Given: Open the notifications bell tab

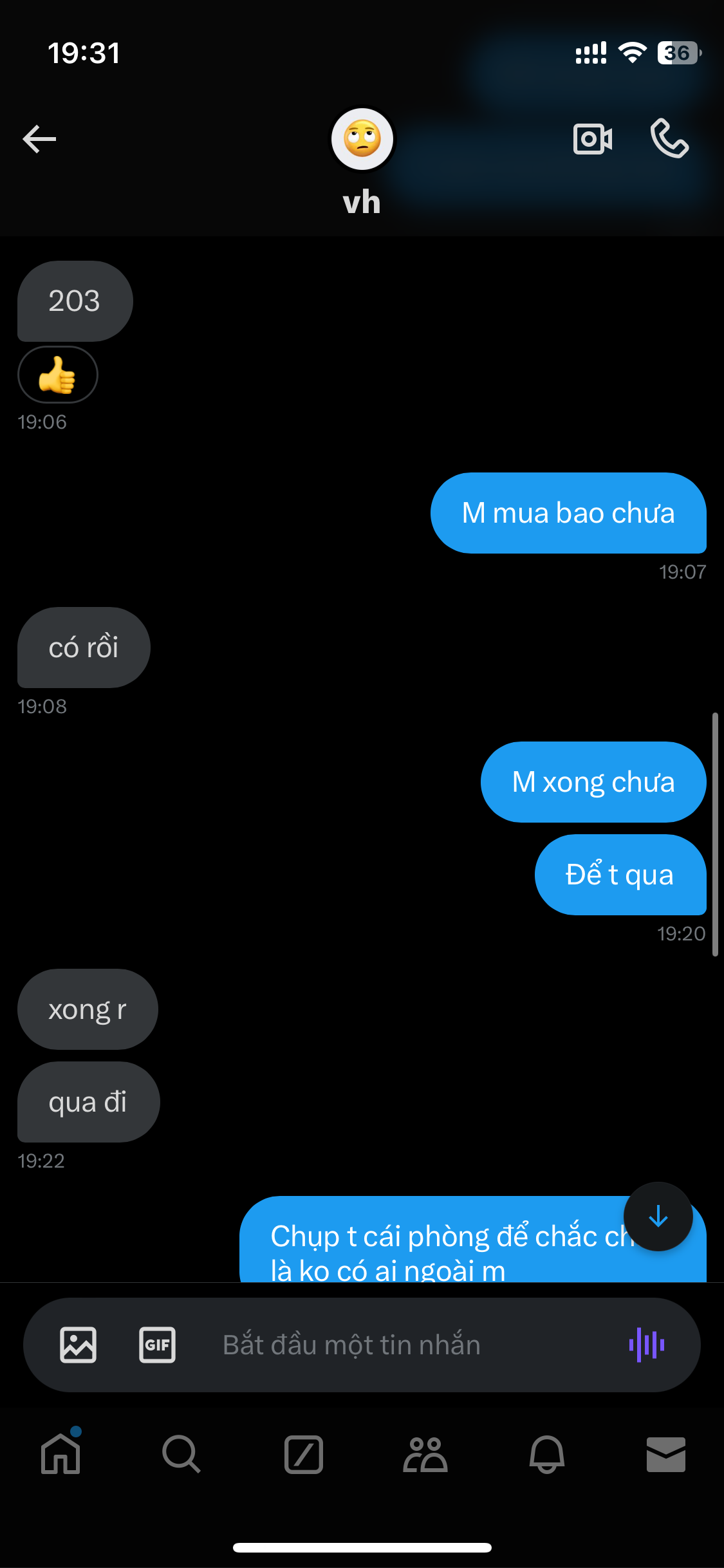Looking at the screenshot, I should pos(547,1454).
